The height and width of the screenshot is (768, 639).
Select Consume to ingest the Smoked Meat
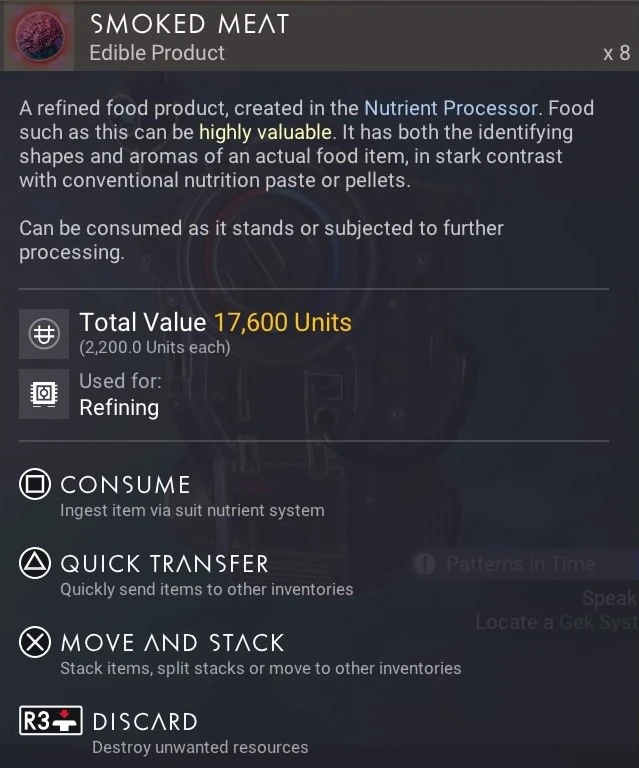(x=124, y=486)
